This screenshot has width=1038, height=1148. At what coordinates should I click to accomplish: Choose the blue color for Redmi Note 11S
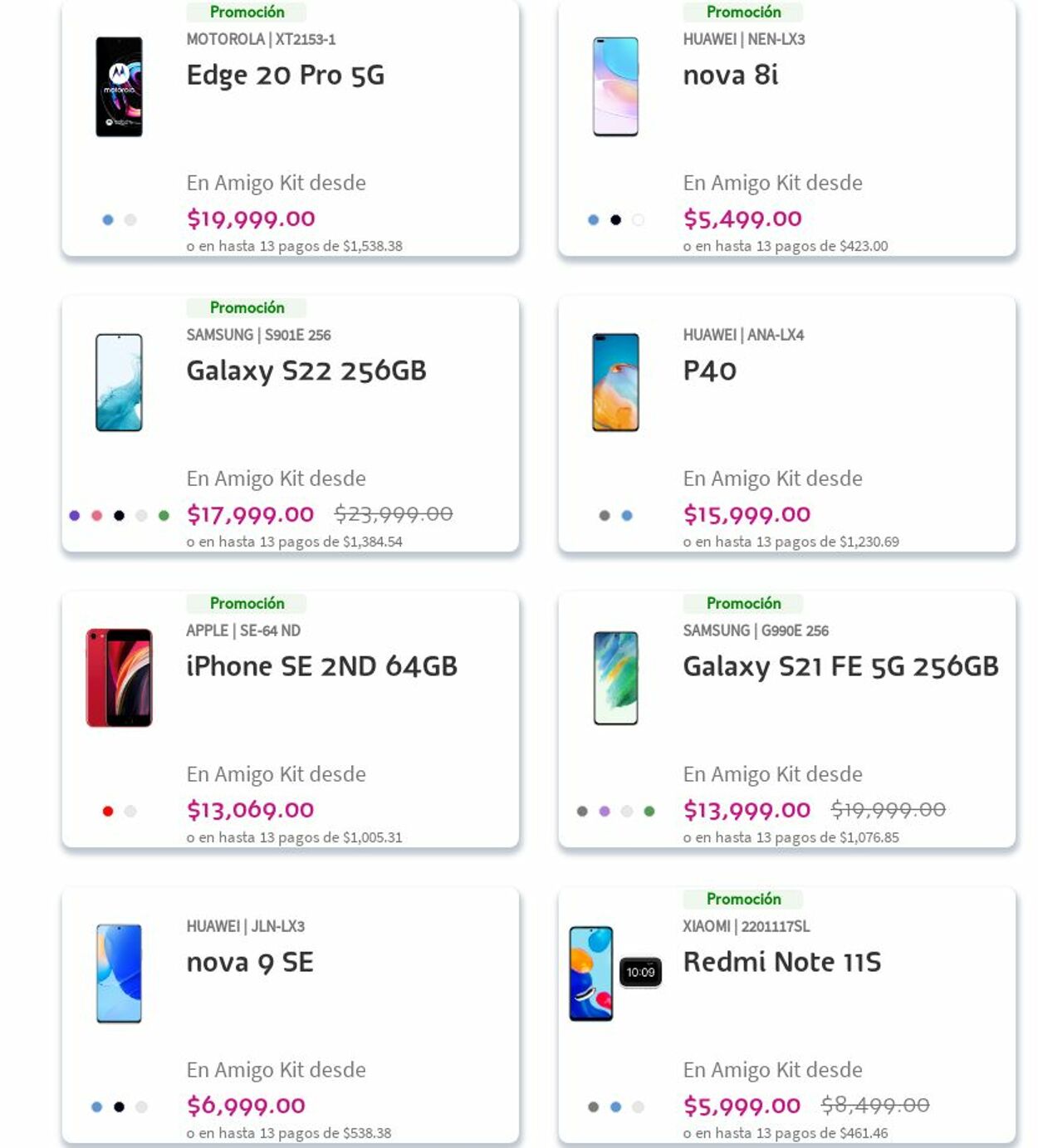click(615, 1107)
